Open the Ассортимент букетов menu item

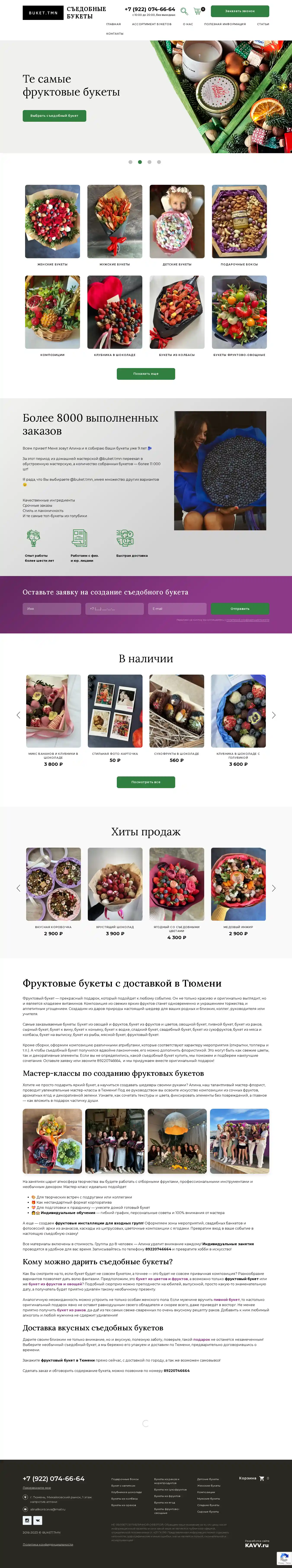pyautogui.click(x=151, y=24)
